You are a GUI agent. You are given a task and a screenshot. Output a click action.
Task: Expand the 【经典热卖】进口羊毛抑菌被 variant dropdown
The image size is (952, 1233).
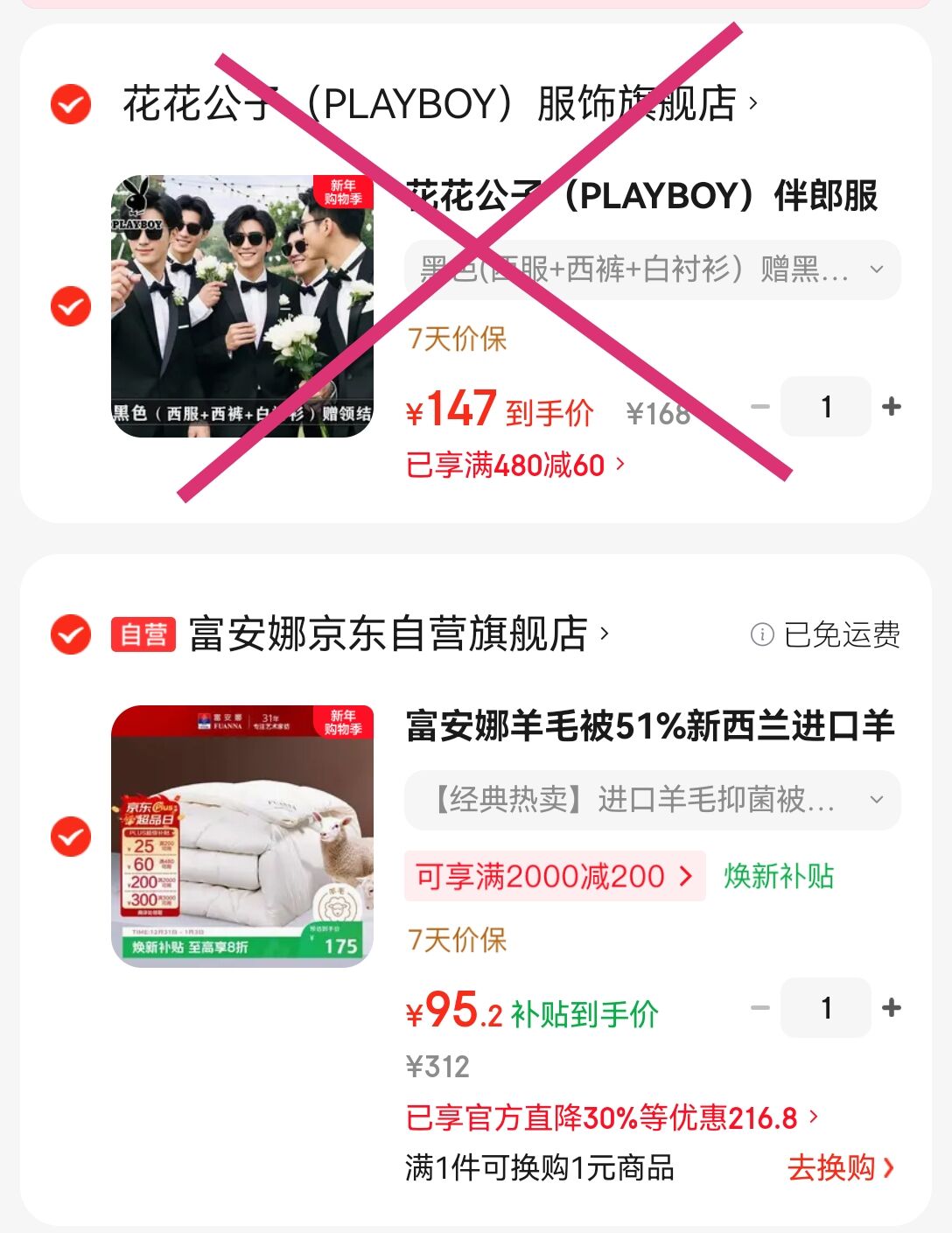click(x=652, y=800)
